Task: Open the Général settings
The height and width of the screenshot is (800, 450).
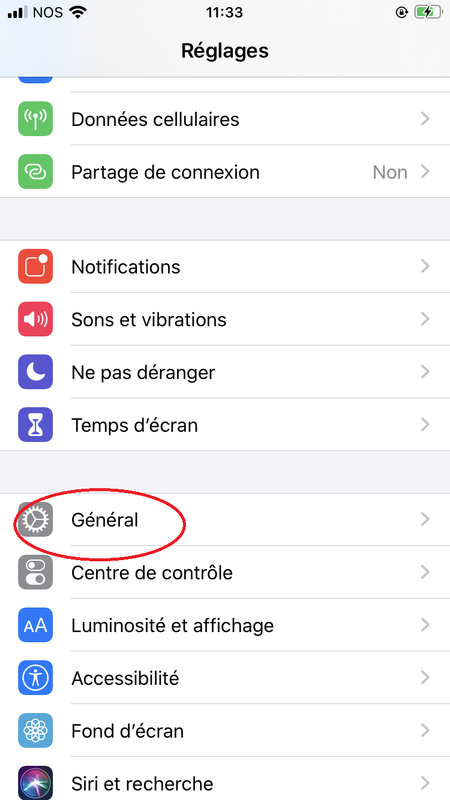Action: pyautogui.click(x=225, y=519)
